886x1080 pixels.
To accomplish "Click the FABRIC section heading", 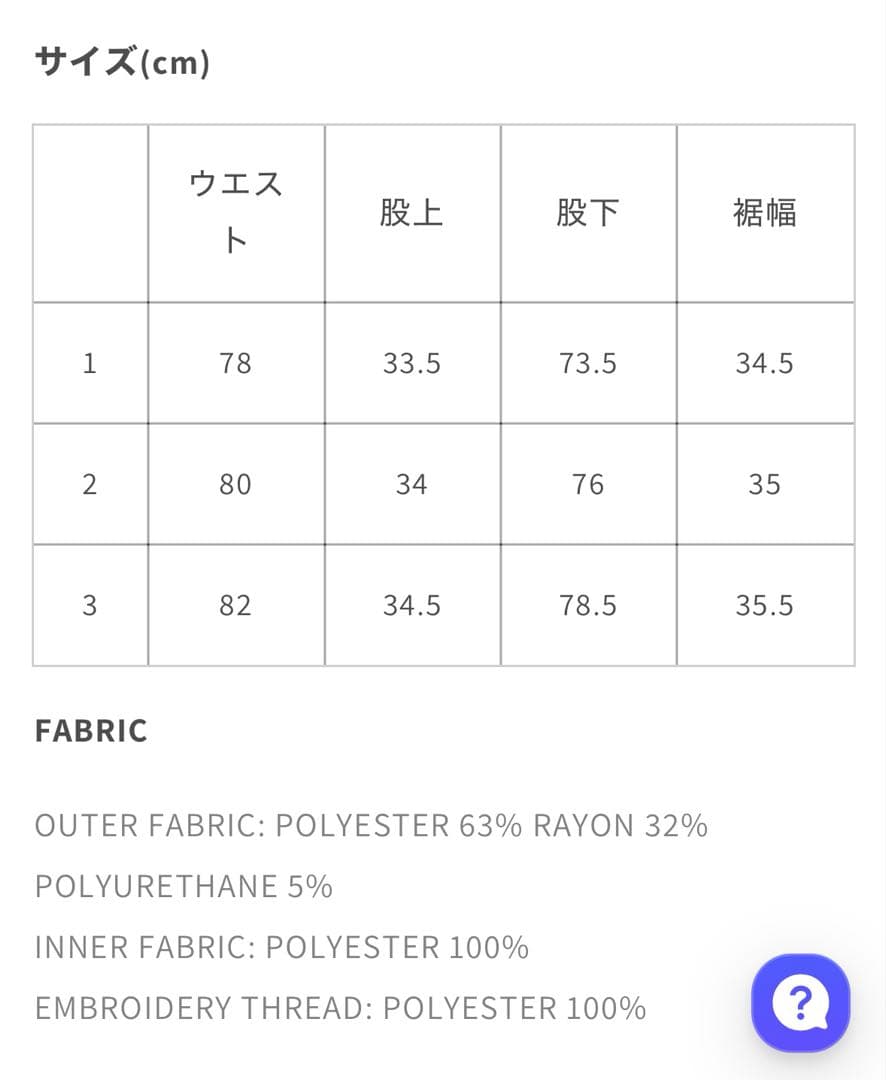I will coord(91,731).
